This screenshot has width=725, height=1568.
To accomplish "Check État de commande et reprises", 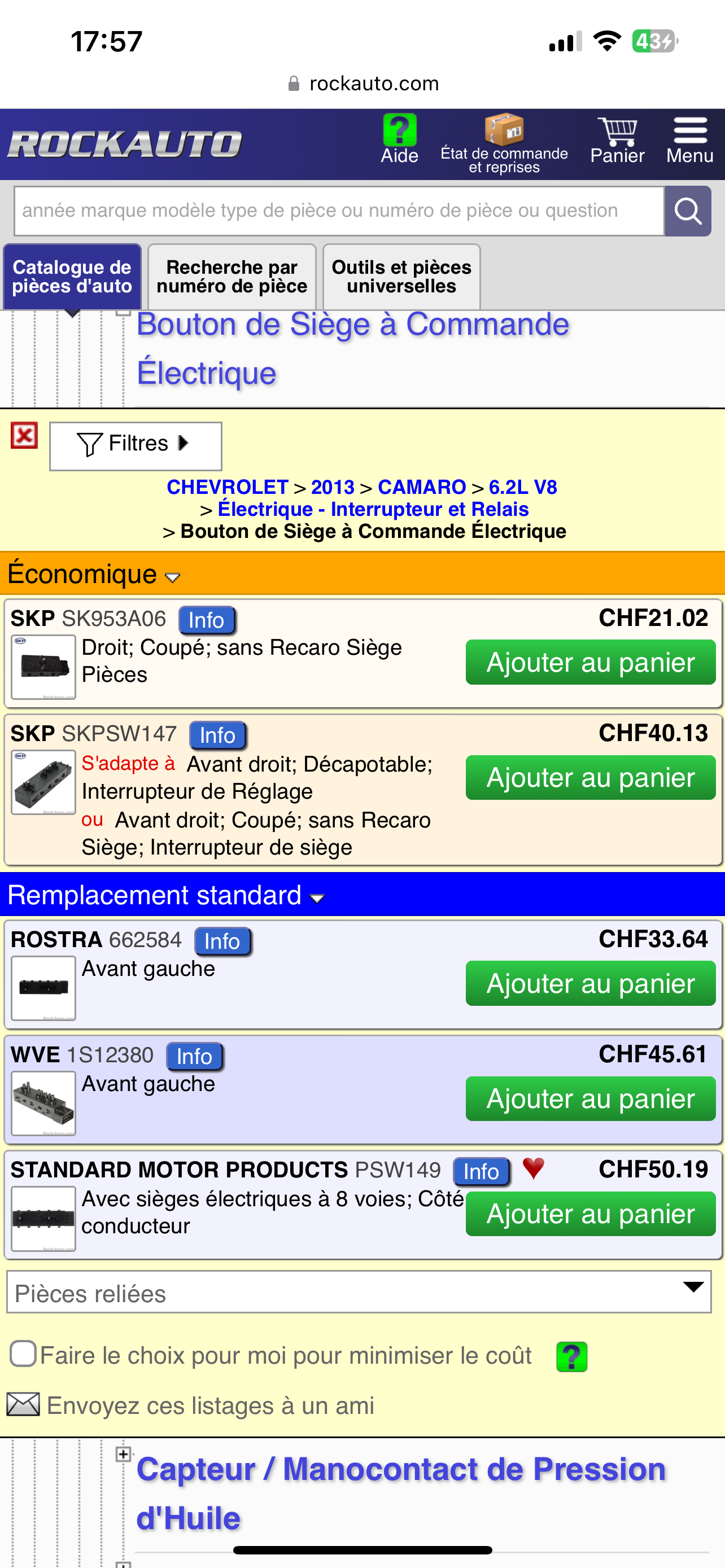I will (x=504, y=144).
